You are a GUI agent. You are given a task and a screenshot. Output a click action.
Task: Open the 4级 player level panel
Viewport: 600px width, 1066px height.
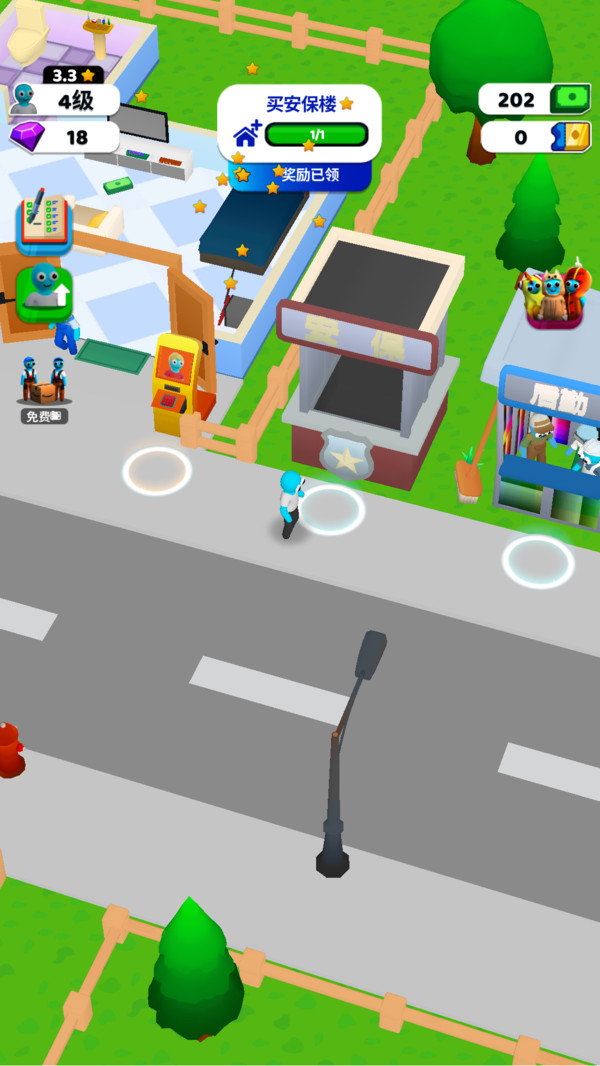tap(65, 100)
